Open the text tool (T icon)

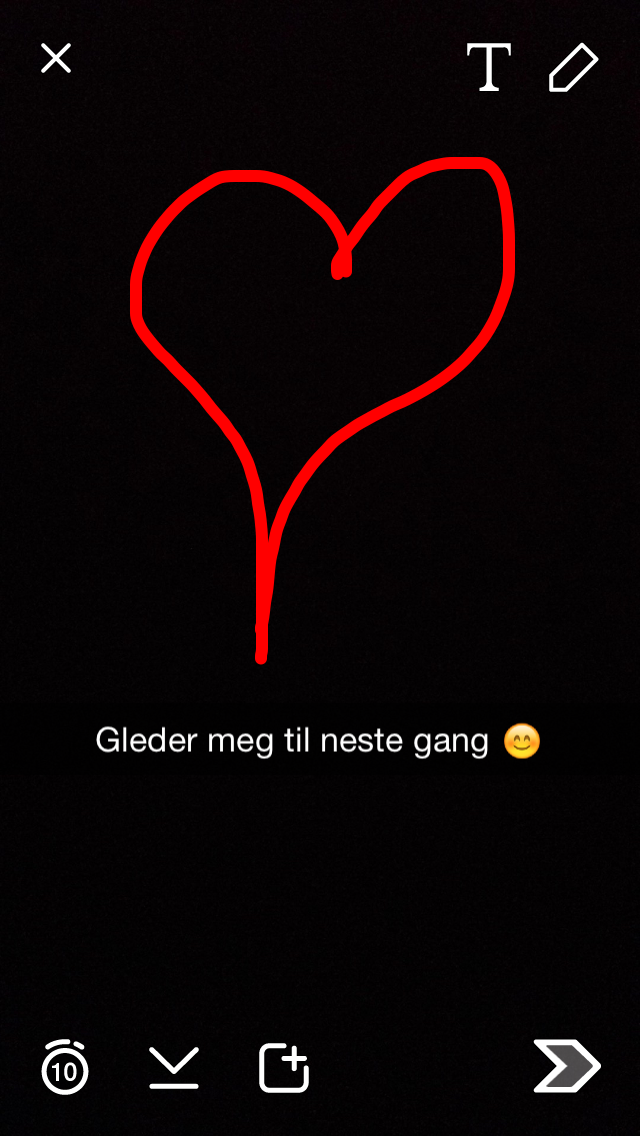coord(489,67)
